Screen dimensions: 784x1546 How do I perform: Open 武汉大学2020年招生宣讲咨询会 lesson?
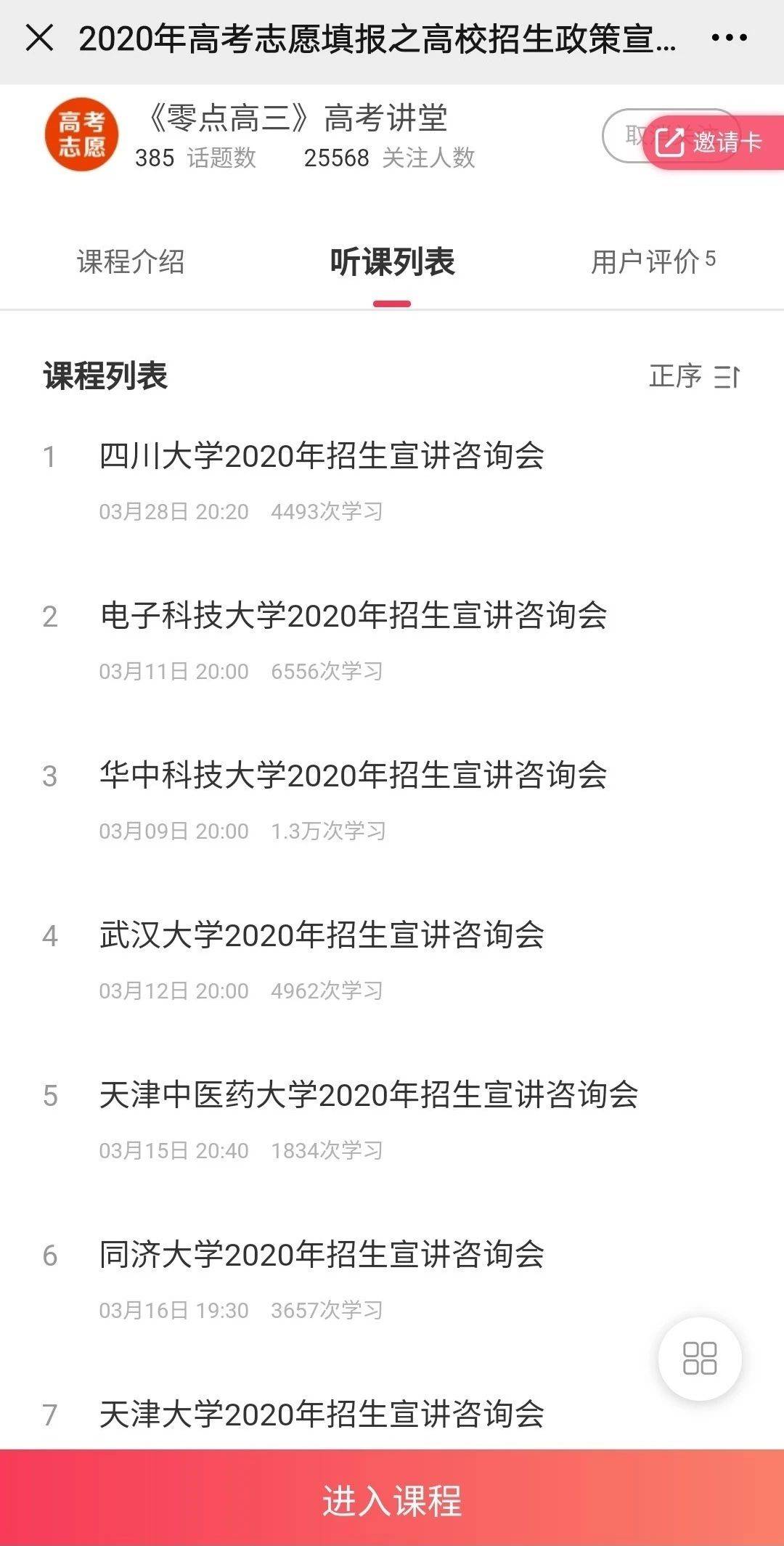322,936
